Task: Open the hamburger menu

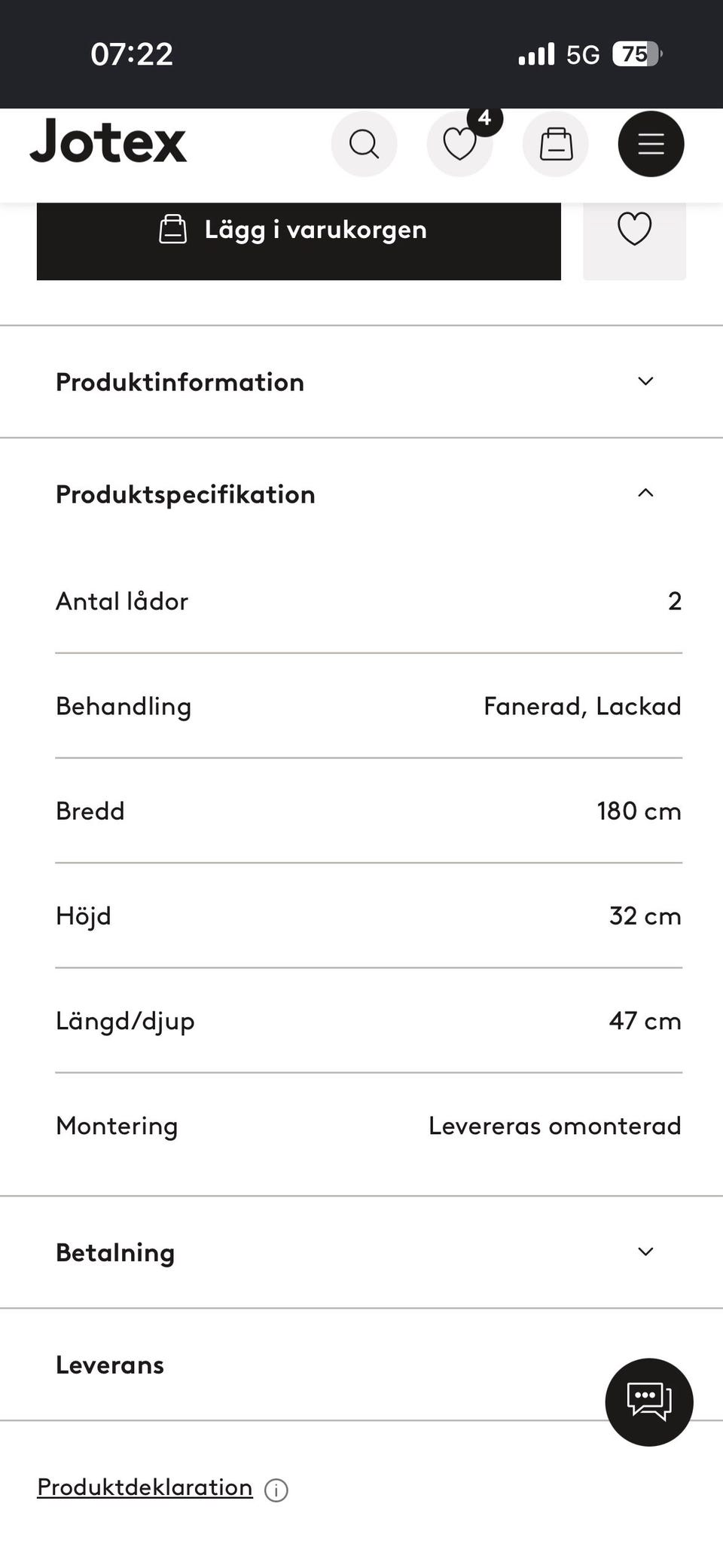Action: [x=651, y=144]
